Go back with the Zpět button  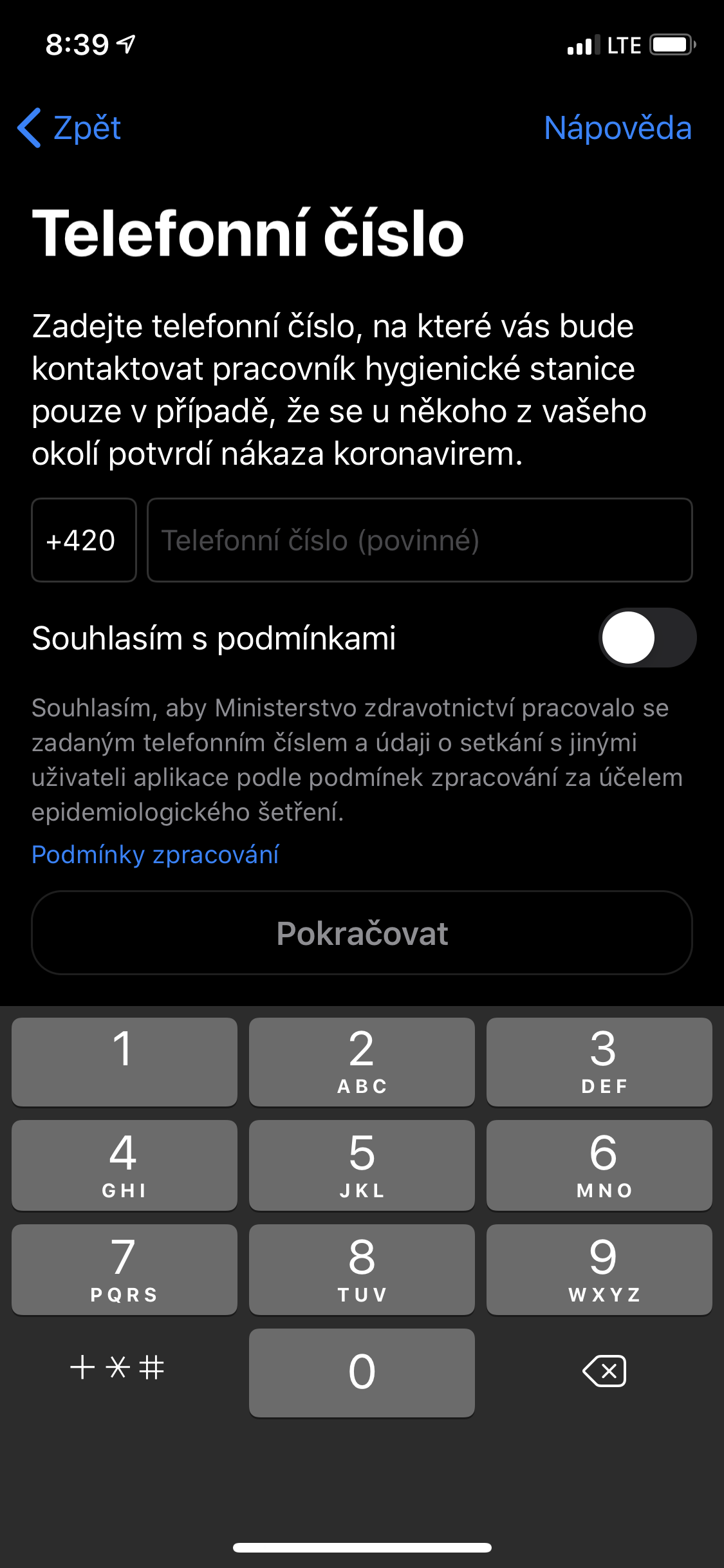[x=71, y=127]
